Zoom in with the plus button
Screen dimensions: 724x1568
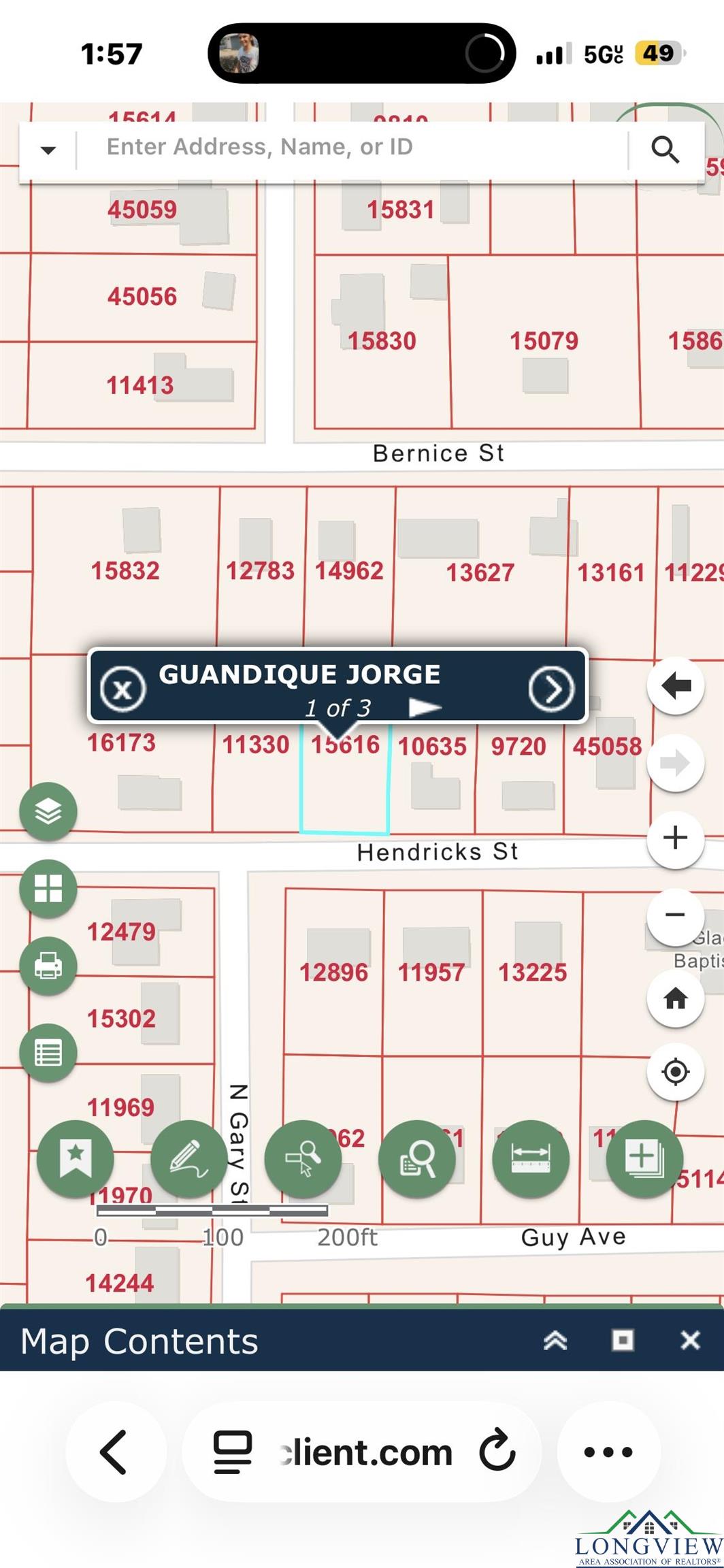pos(675,838)
